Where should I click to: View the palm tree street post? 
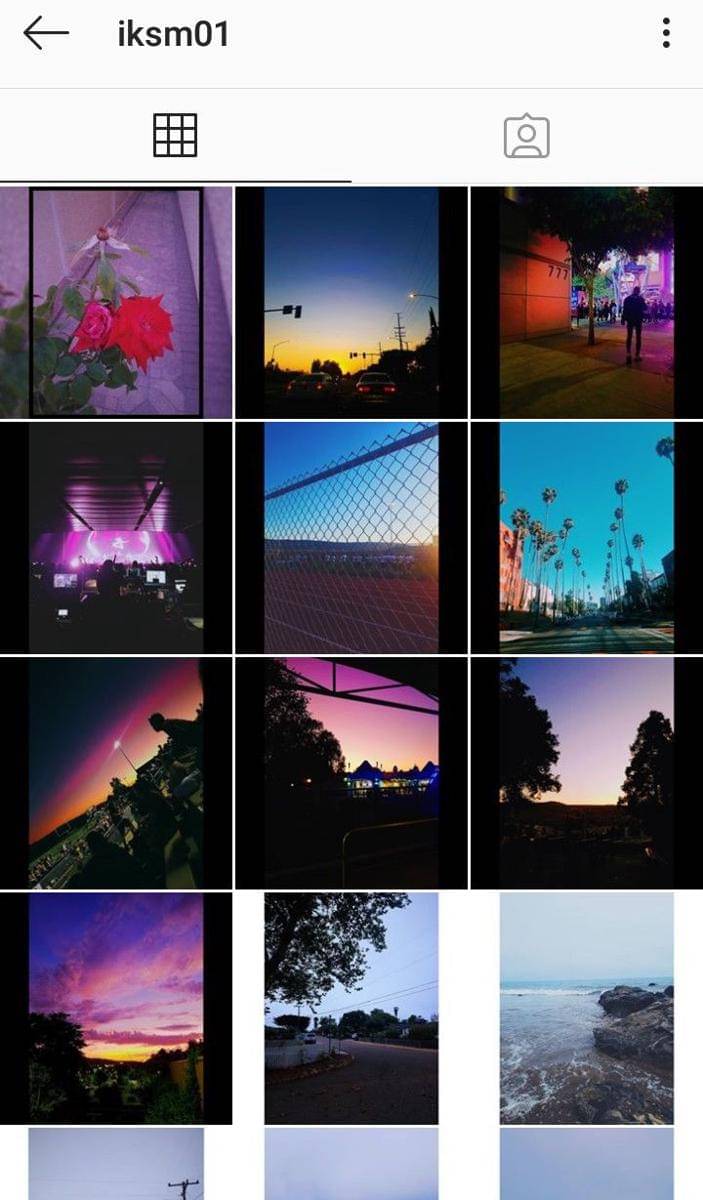pyautogui.click(x=587, y=538)
